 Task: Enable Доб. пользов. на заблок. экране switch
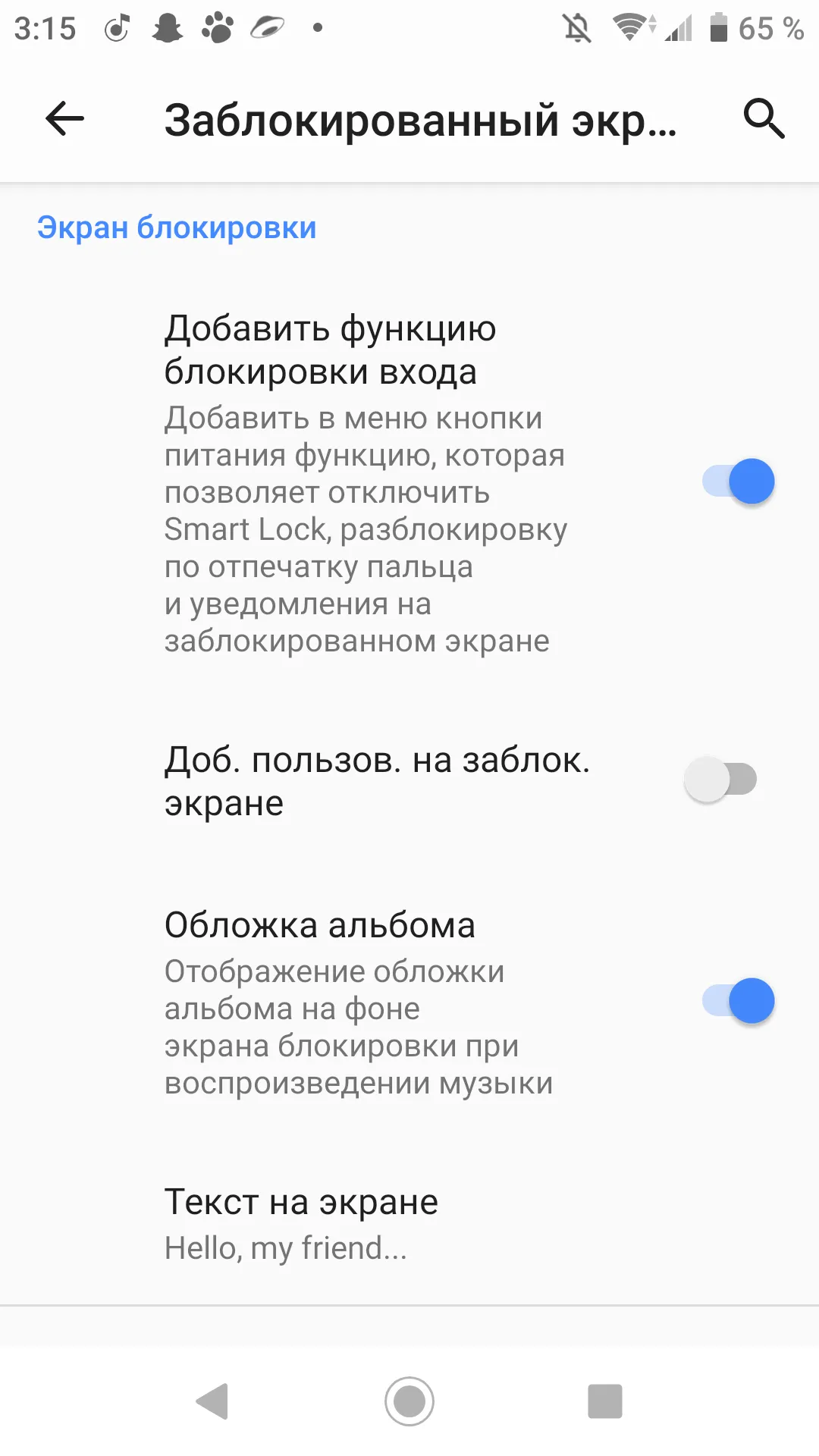tap(720, 779)
